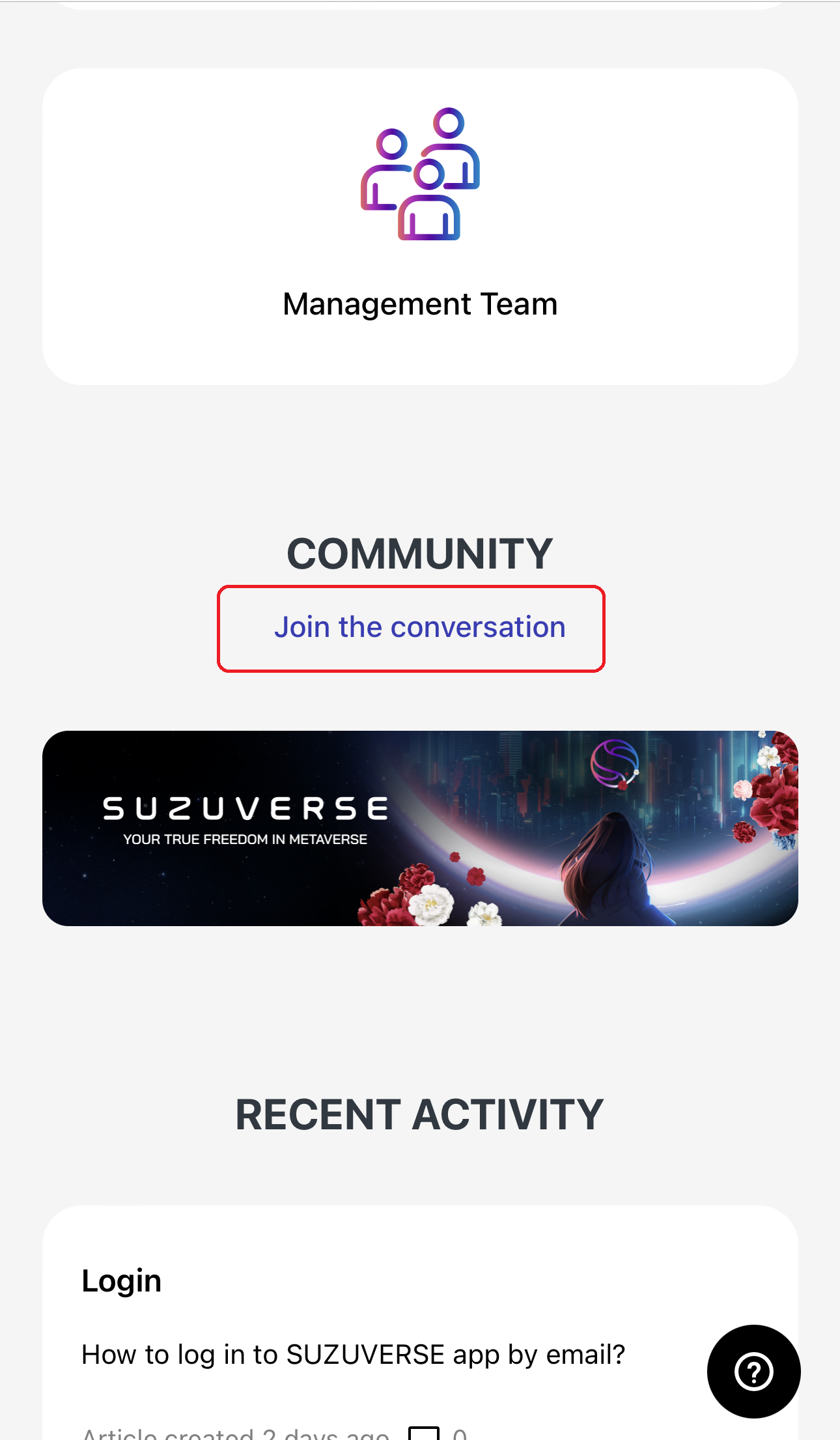Open the SUZUVERSE community banner
Screen dimensions: 840x1440
point(420,828)
